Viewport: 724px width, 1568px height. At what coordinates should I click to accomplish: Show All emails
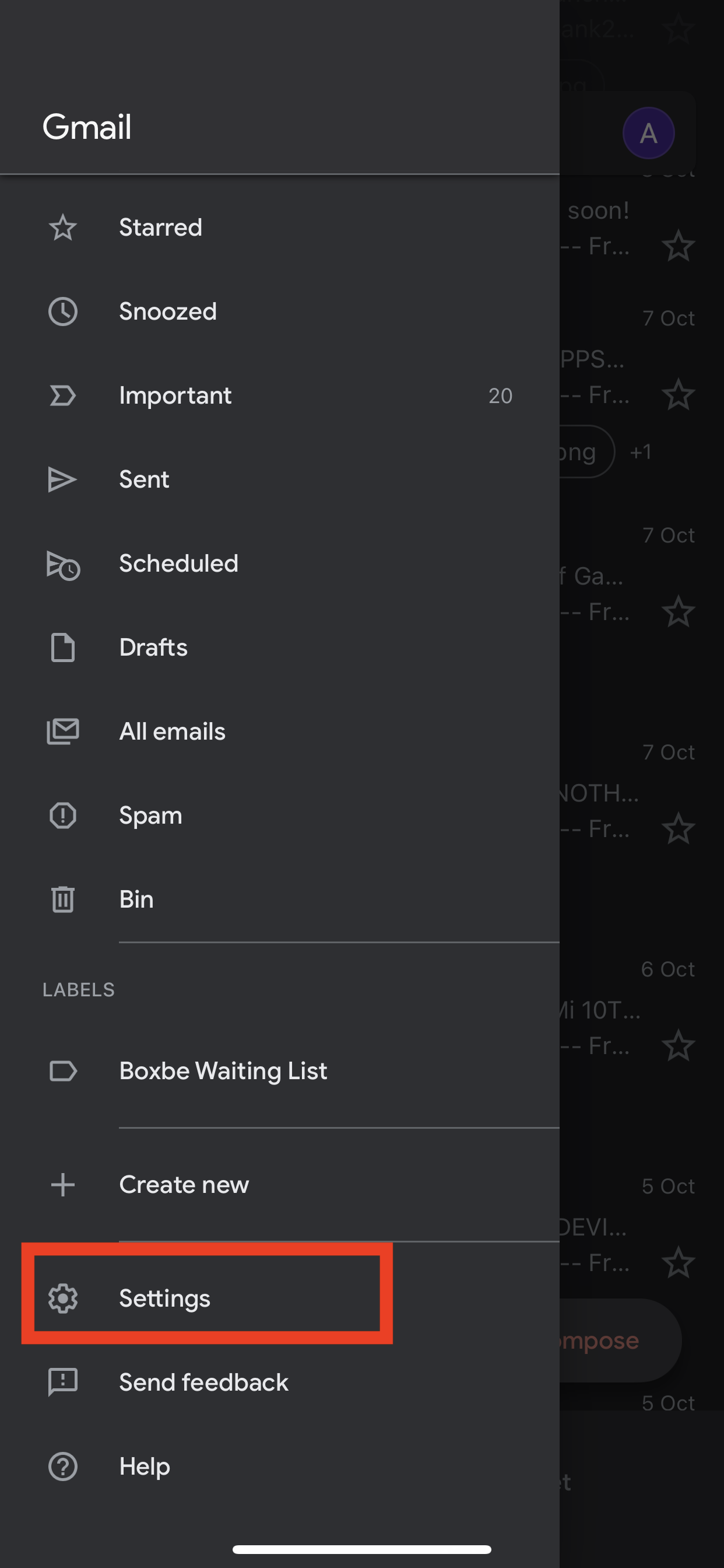pyautogui.click(x=280, y=731)
